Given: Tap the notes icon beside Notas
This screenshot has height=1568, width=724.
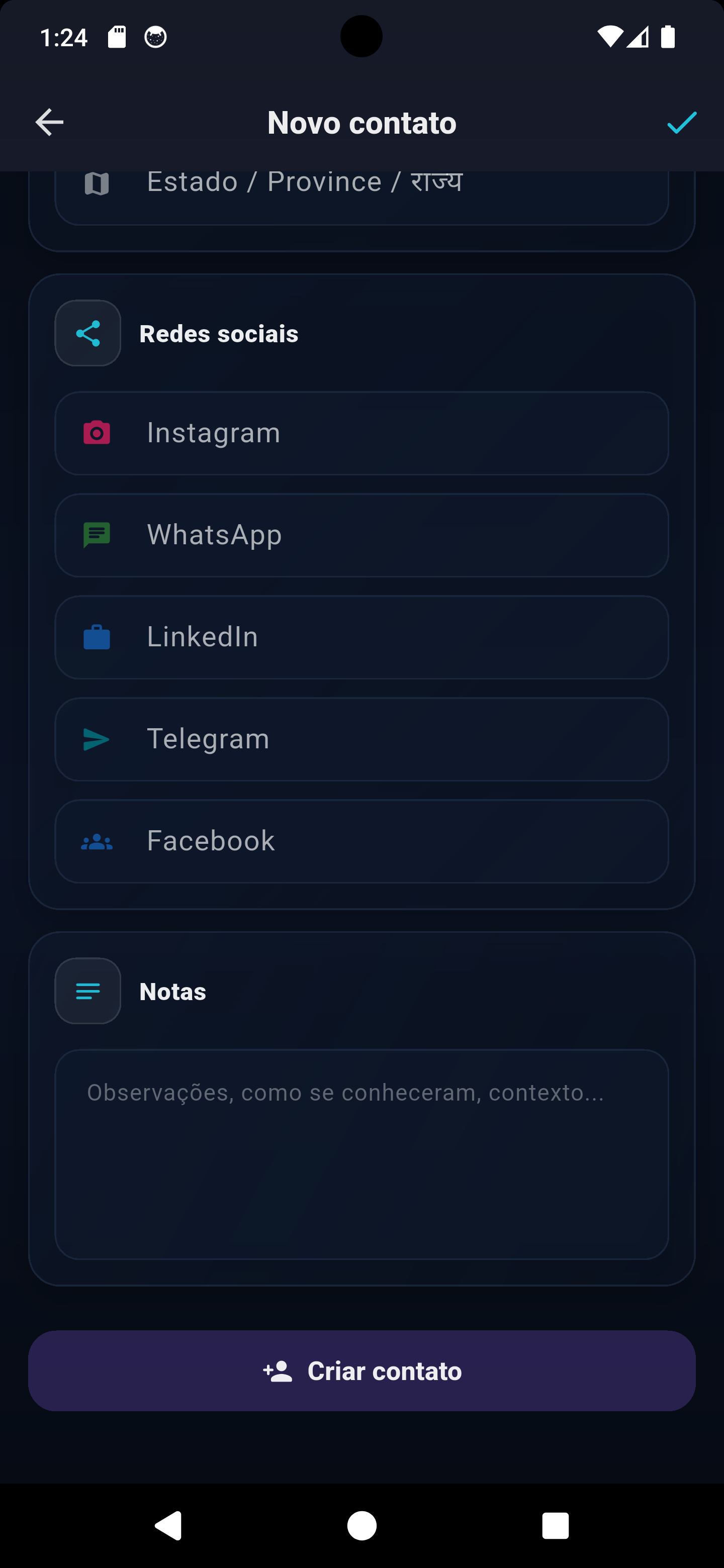Looking at the screenshot, I should 87,991.
